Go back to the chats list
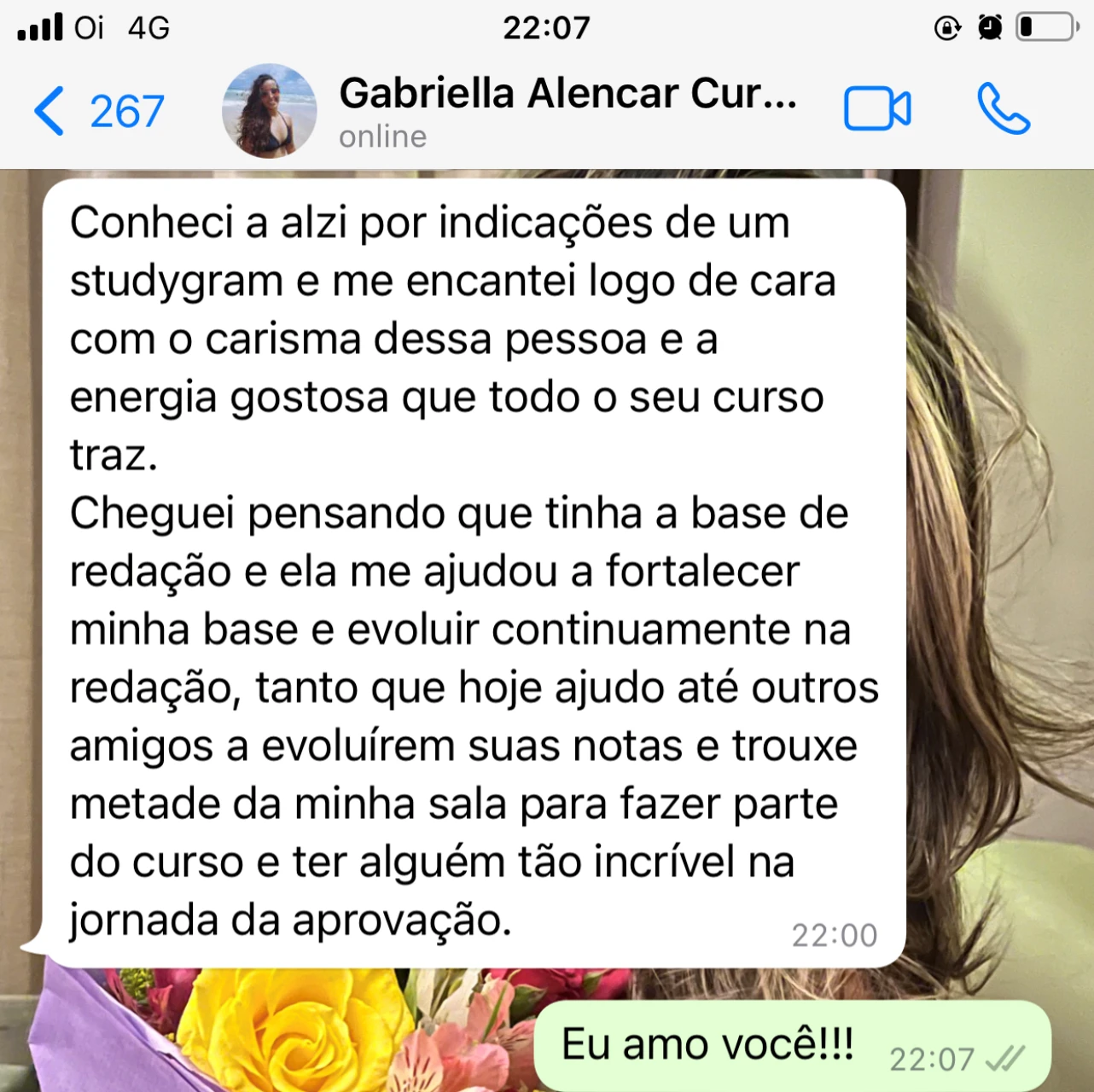The width and height of the screenshot is (1094, 1092). (96, 111)
